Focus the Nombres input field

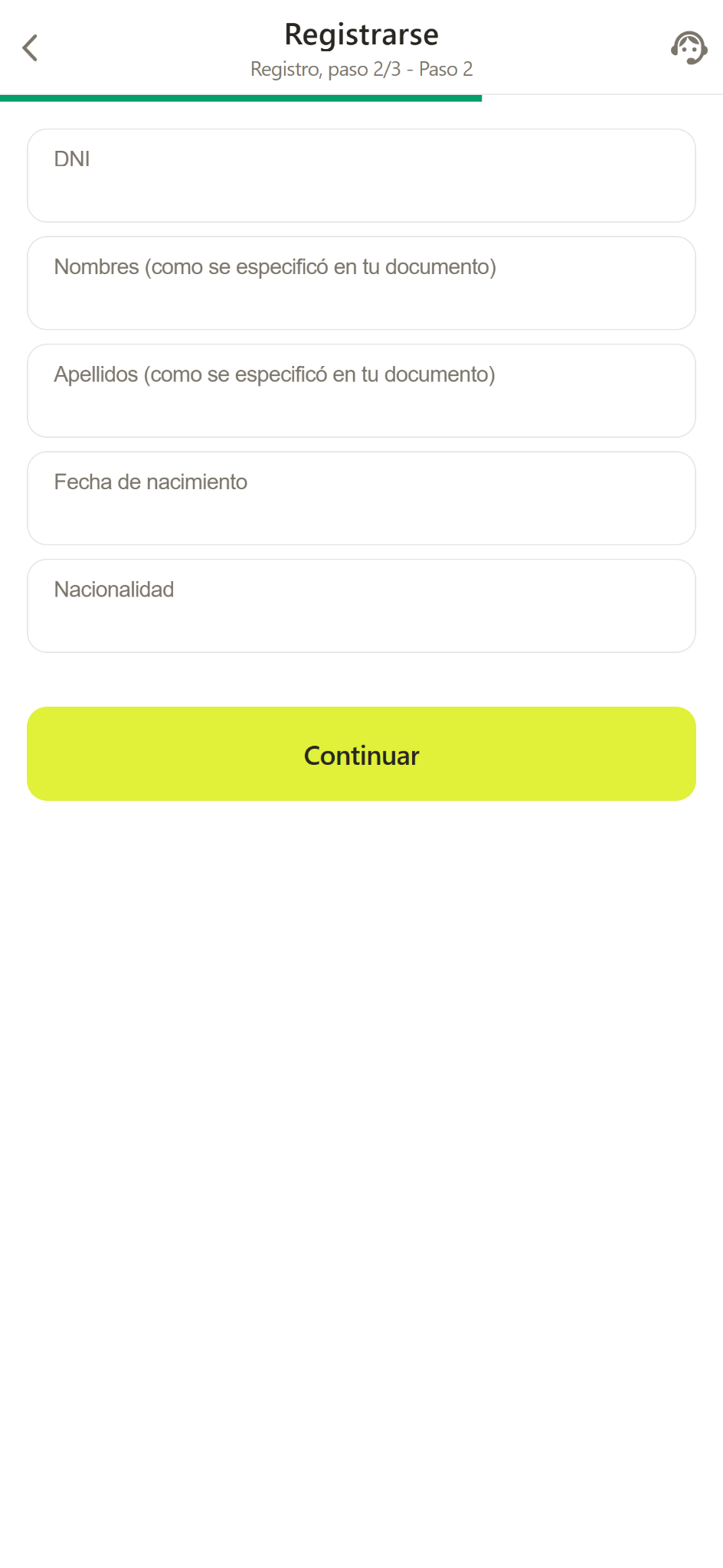coord(361,283)
